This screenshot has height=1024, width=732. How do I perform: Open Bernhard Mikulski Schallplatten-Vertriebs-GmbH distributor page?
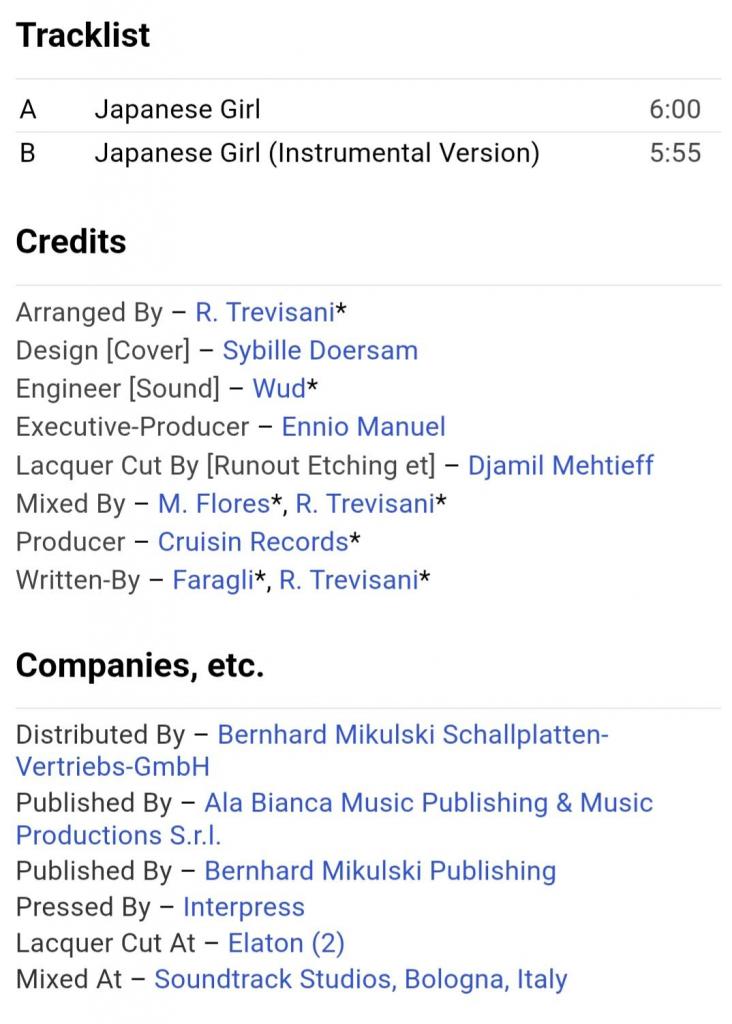coord(412,735)
